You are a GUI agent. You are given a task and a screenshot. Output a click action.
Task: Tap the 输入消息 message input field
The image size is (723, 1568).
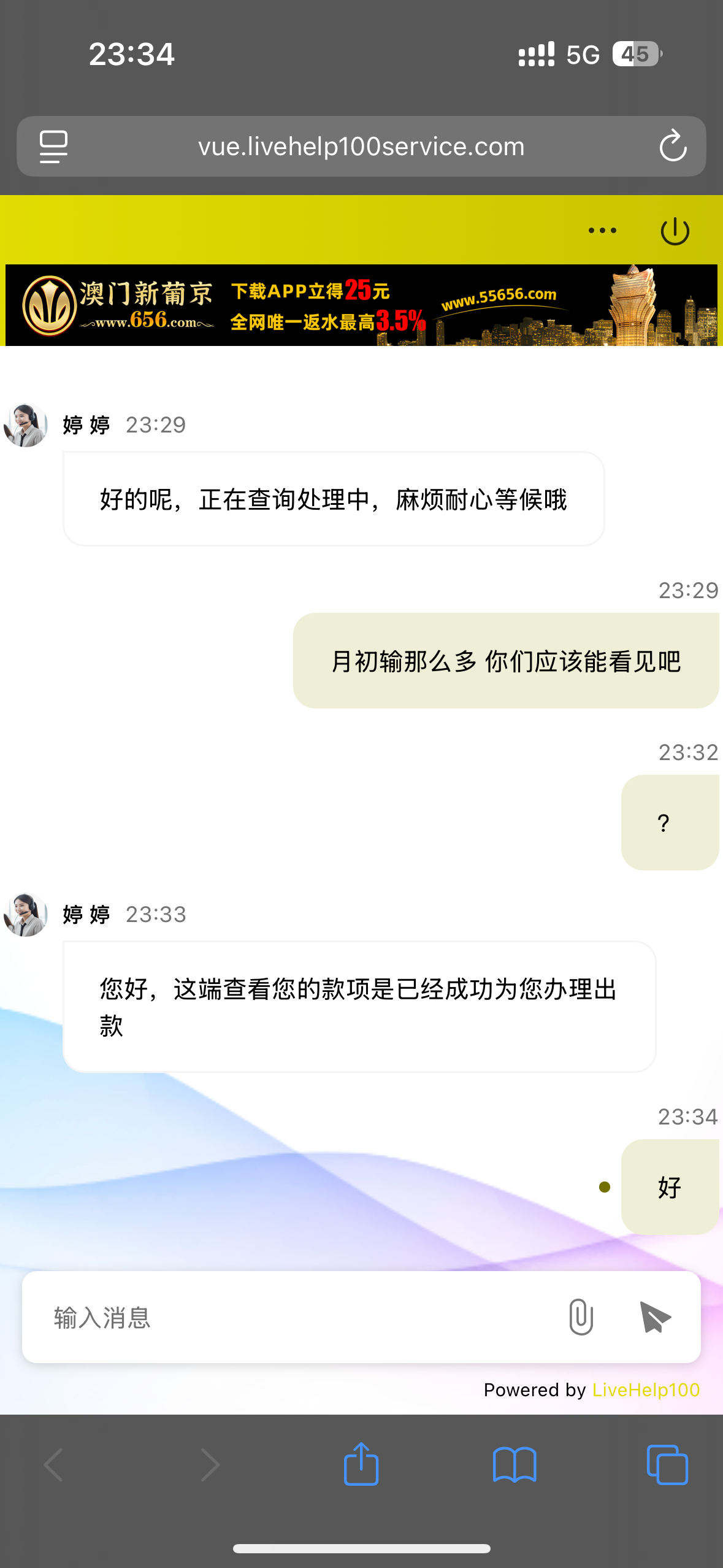pos(294,1317)
